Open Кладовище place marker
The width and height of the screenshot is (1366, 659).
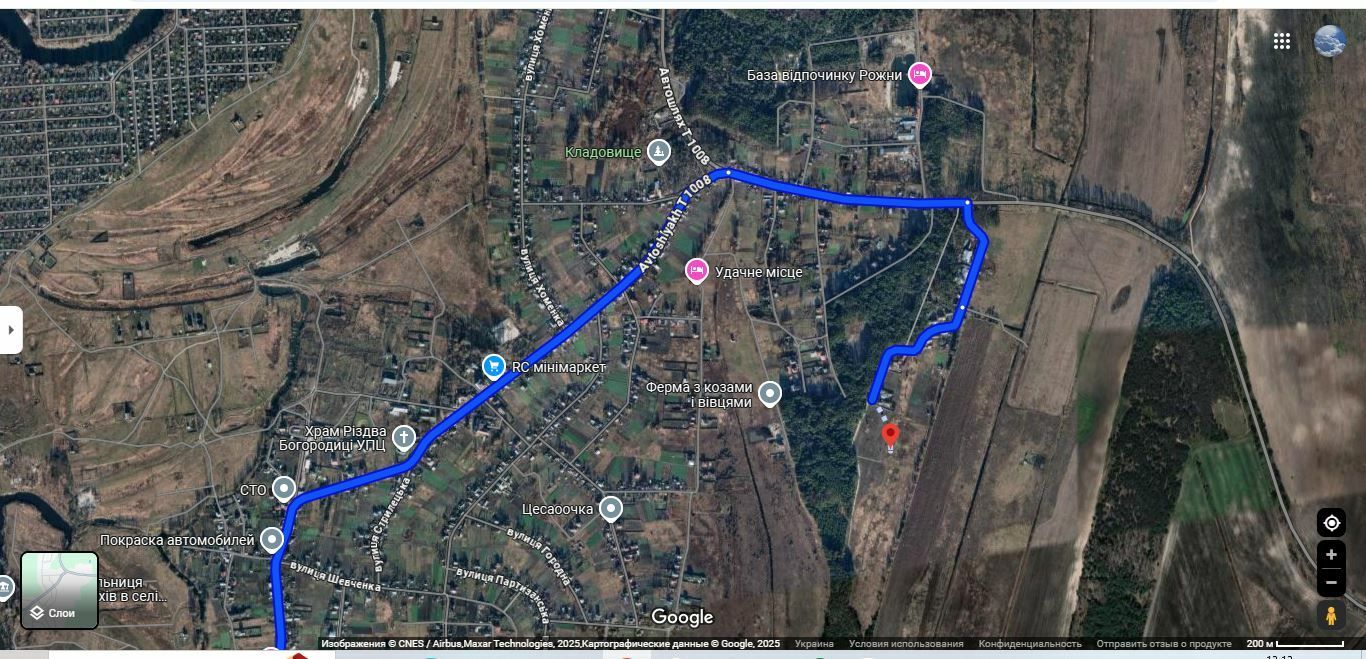coord(658,152)
